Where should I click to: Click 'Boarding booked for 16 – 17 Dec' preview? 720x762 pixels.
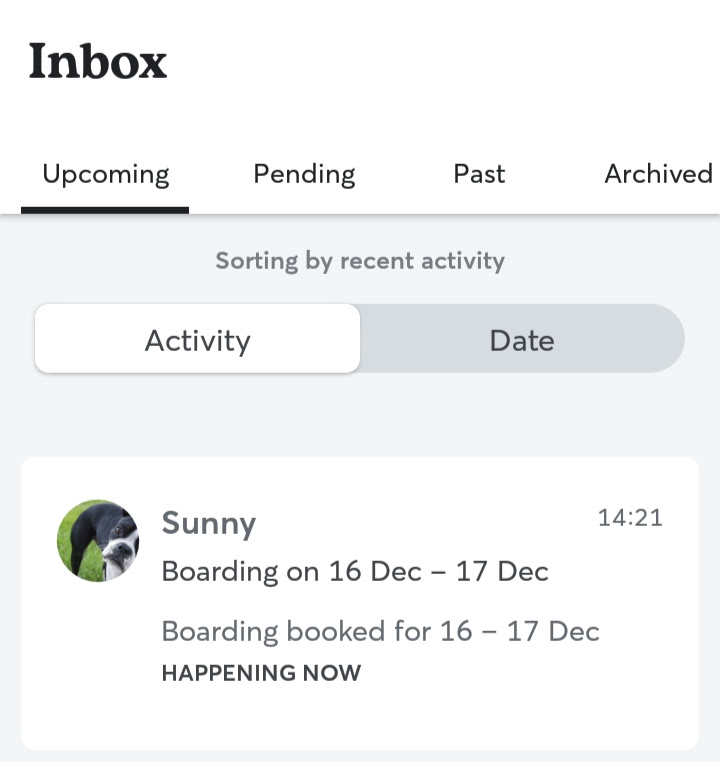coord(380,631)
